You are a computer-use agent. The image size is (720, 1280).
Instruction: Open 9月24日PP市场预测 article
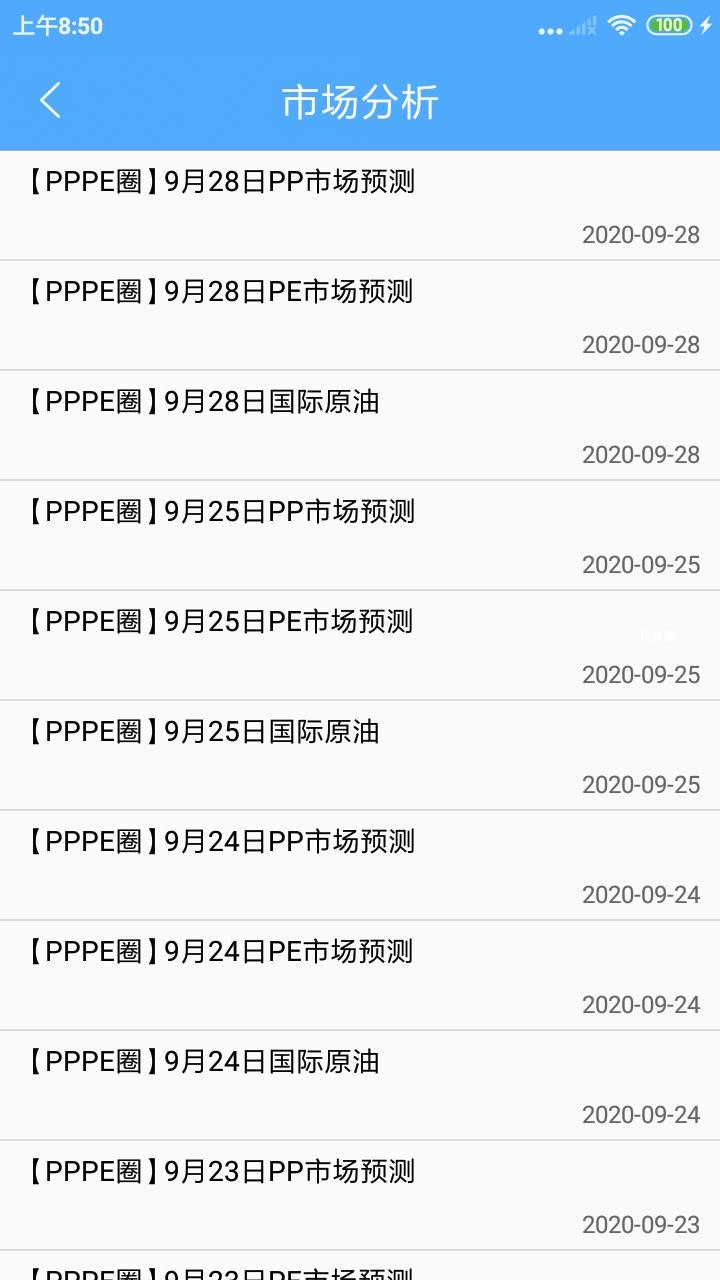coord(220,842)
